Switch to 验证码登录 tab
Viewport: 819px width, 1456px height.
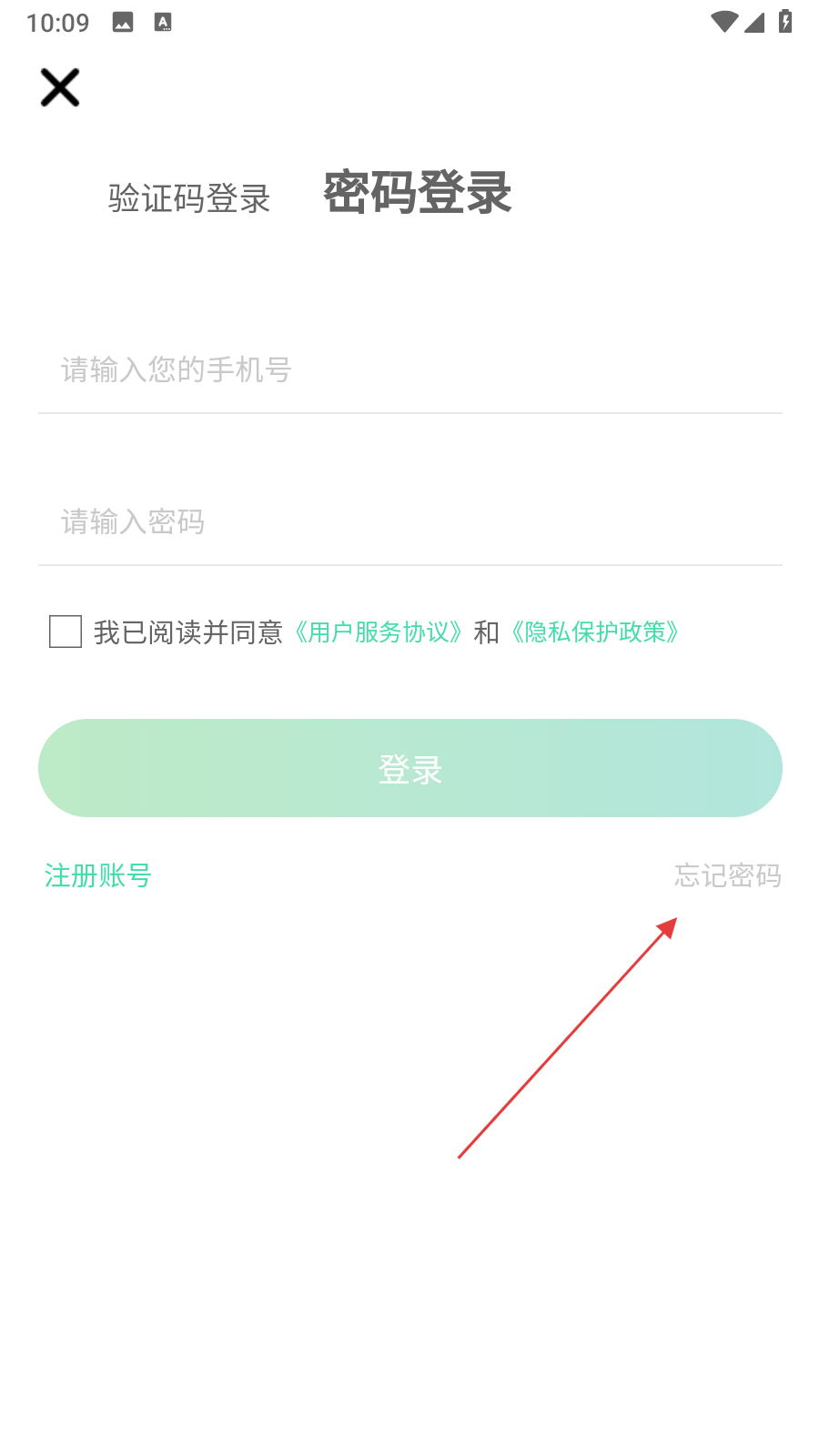[x=189, y=198]
